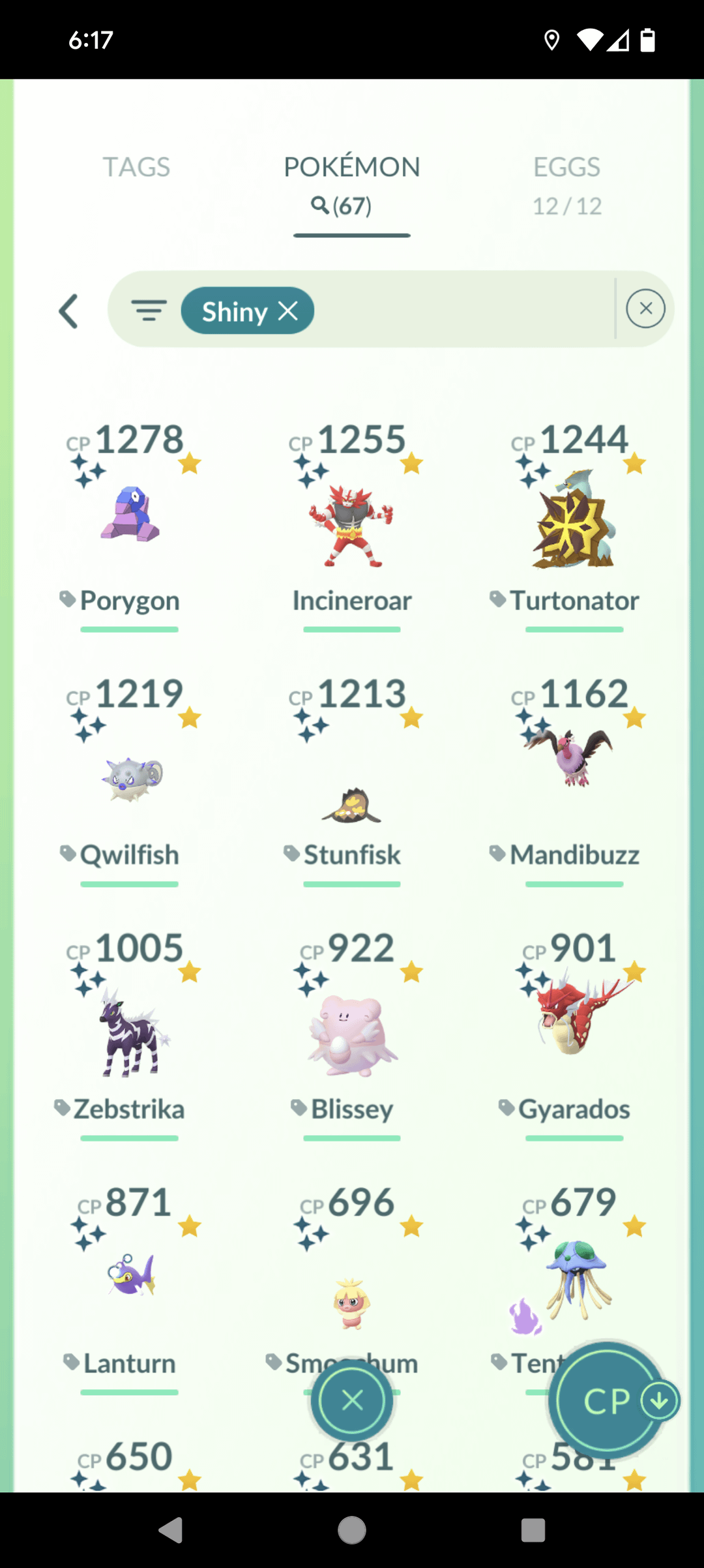
Task: Go back with the search back arrow
Action: 68,310
